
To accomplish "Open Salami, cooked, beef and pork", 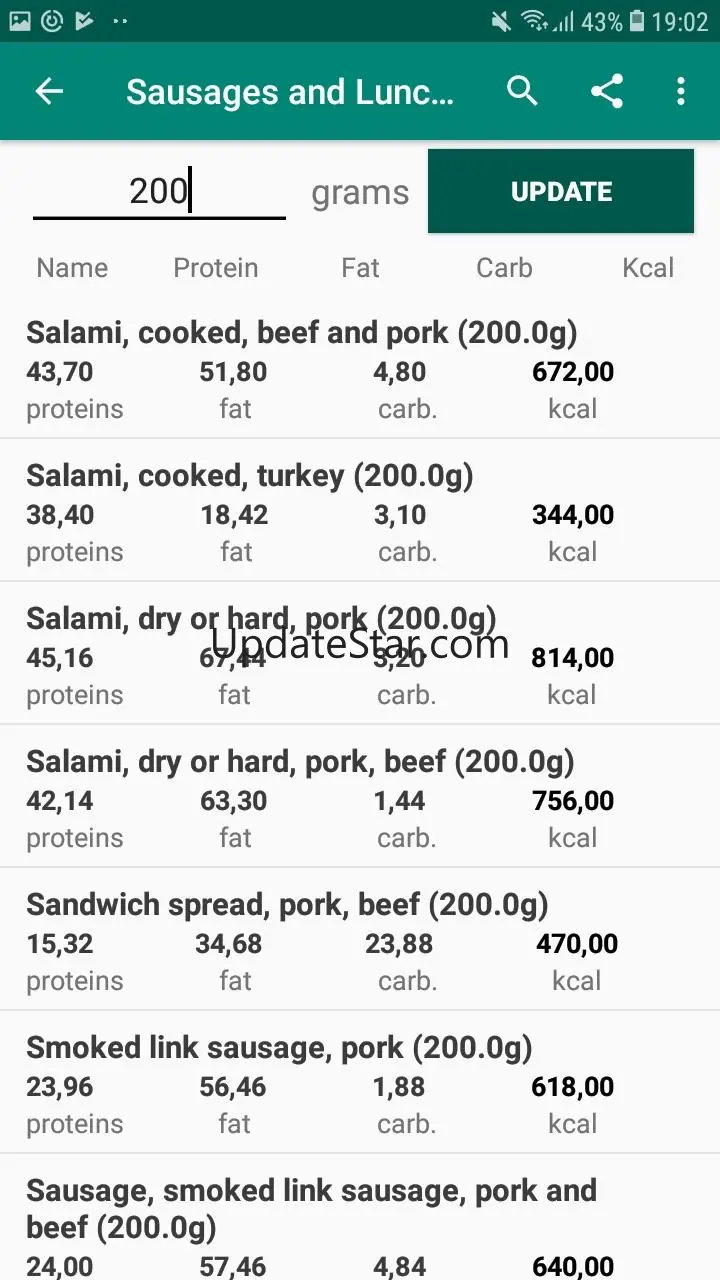I will (x=302, y=333).
